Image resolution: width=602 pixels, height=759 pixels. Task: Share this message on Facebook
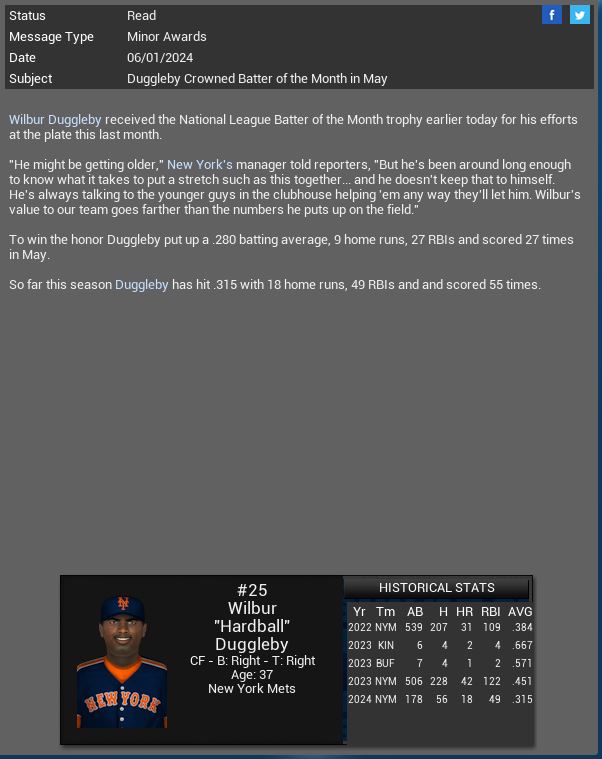pyautogui.click(x=551, y=15)
